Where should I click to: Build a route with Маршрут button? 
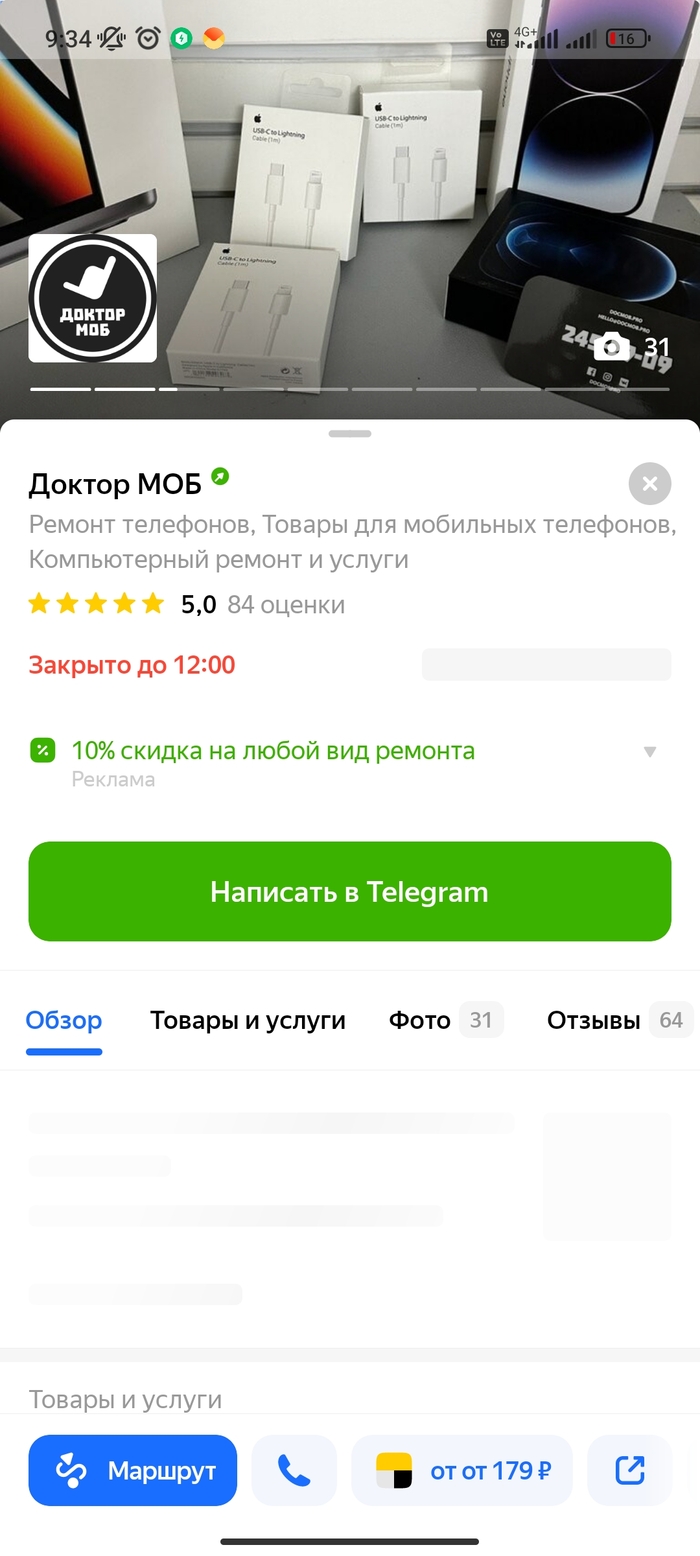pyautogui.click(x=133, y=1471)
